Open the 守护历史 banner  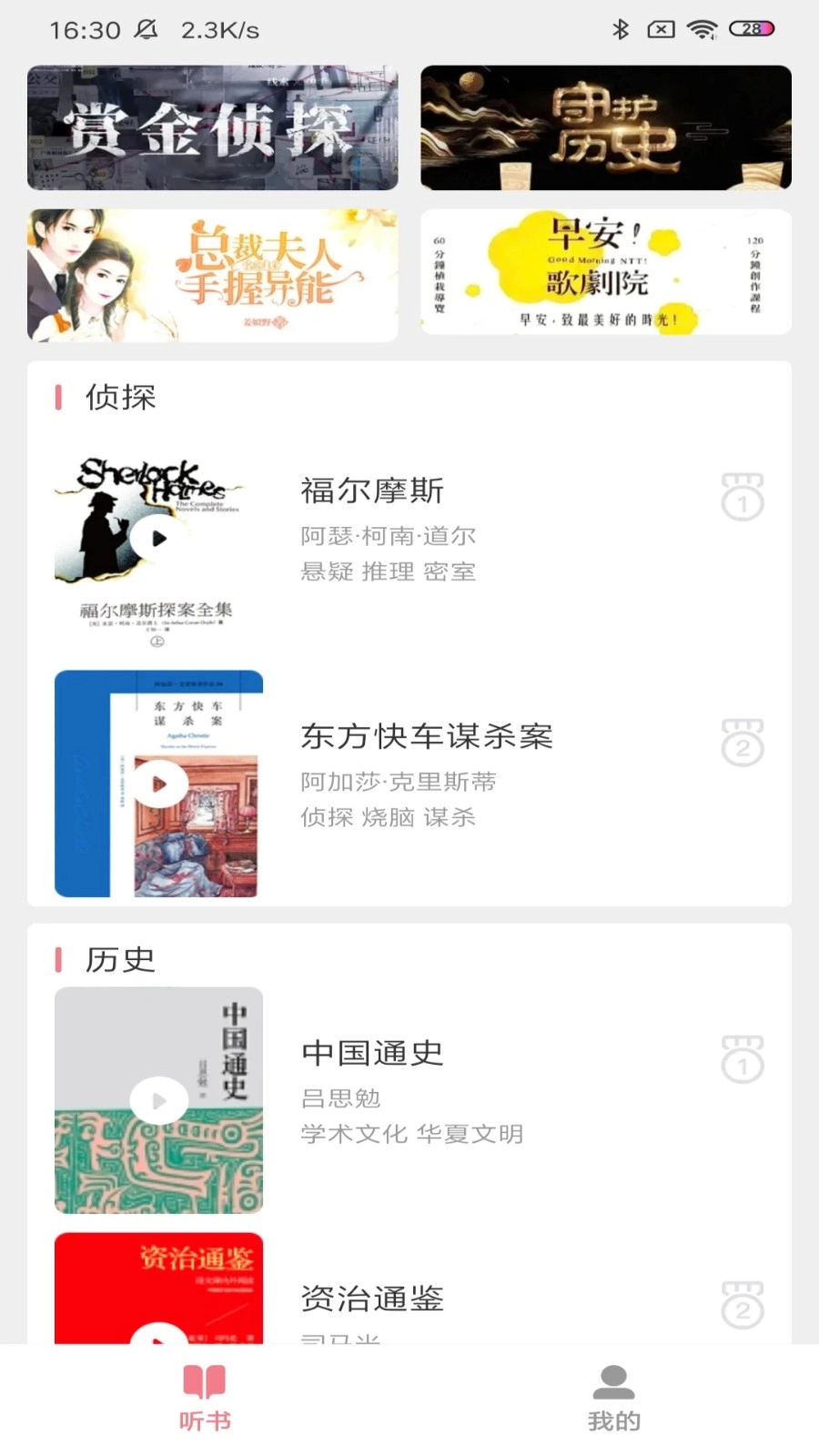605,127
